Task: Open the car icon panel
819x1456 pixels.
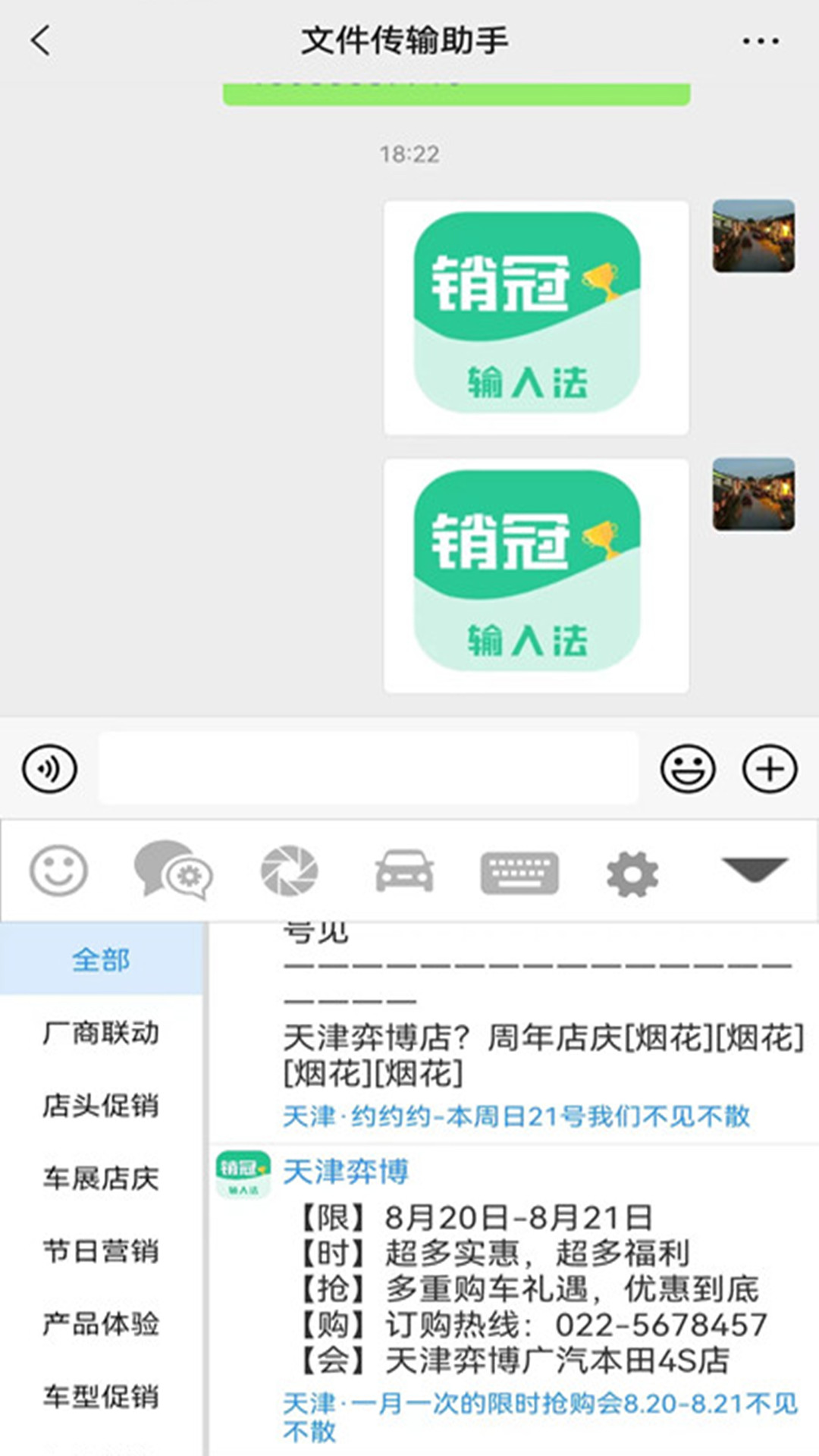Action: point(404,871)
